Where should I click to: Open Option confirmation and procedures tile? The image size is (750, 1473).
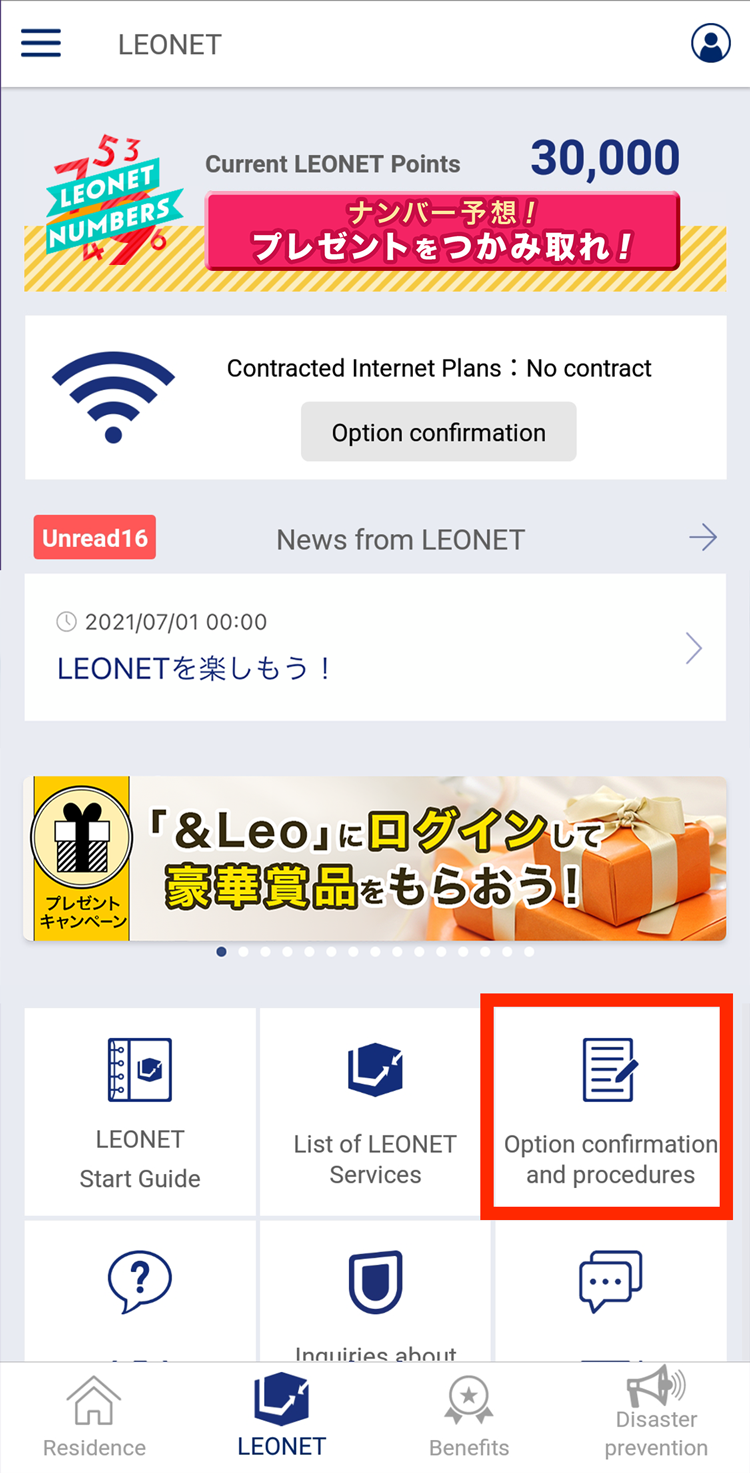609,1112
